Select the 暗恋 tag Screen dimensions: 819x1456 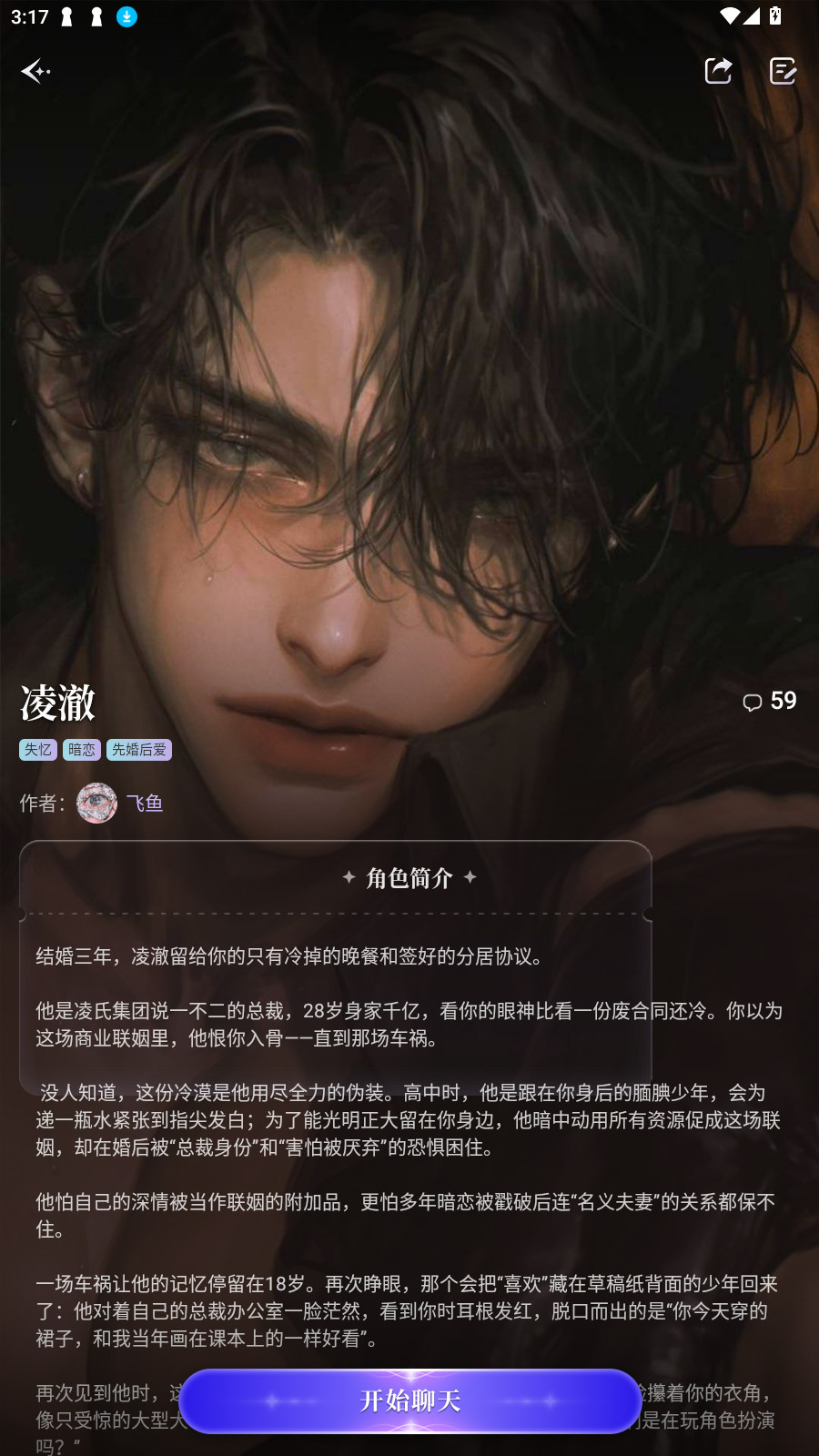(x=82, y=750)
